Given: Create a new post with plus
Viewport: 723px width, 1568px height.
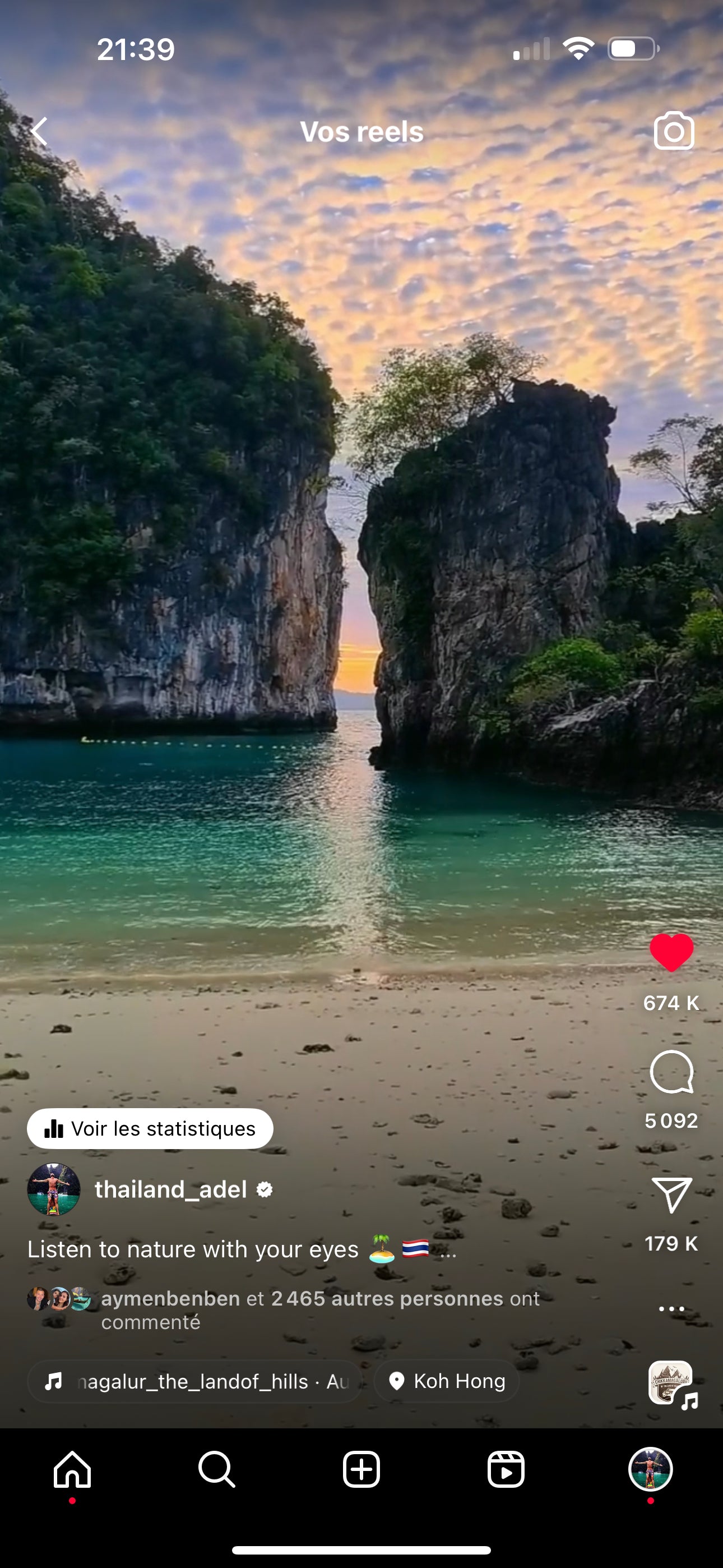Looking at the screenshot, I should click(x=361, y=1469).
